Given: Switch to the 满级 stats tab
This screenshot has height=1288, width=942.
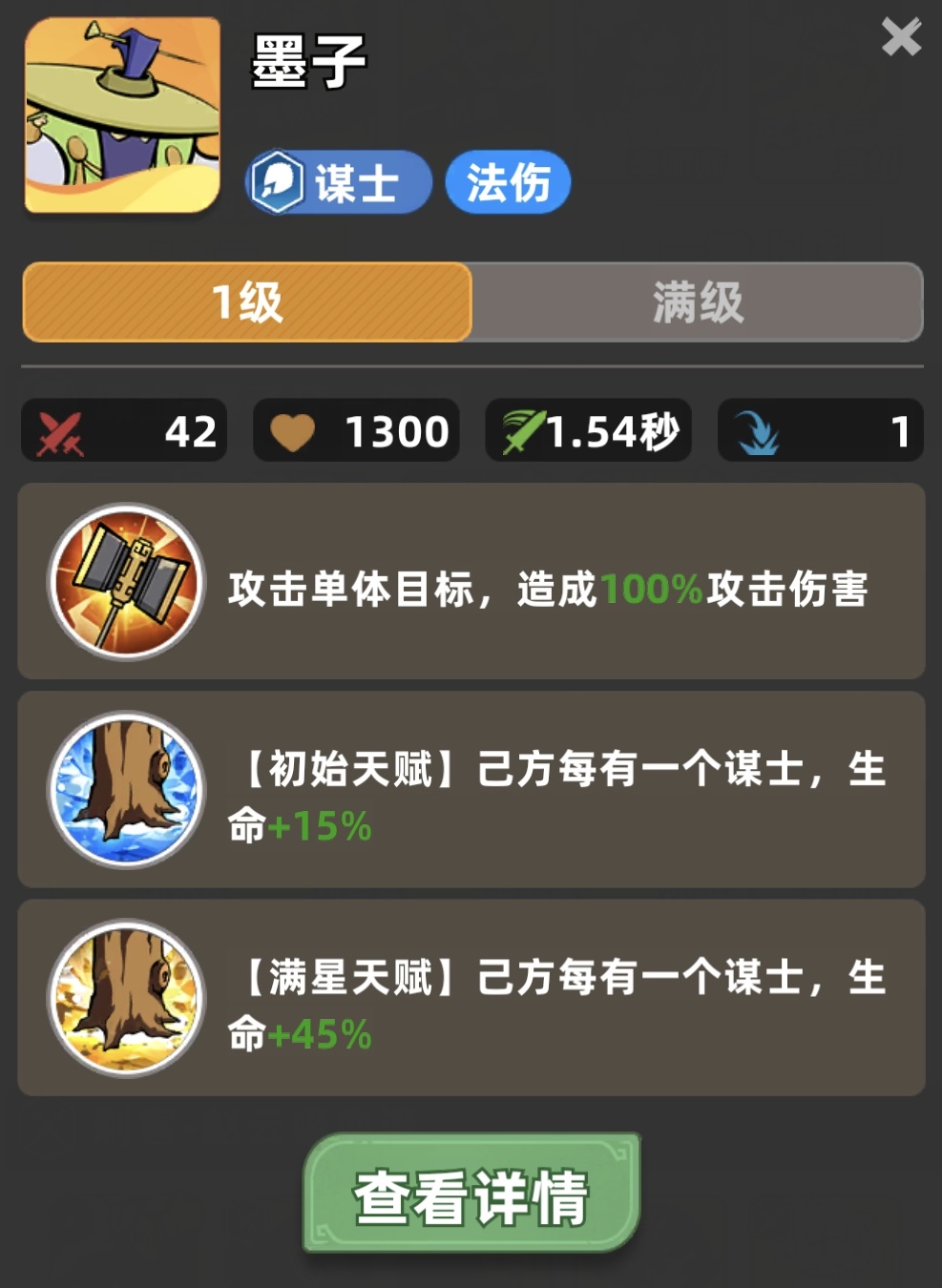Looking at the screenshot, I should click(x=698, y=302).
